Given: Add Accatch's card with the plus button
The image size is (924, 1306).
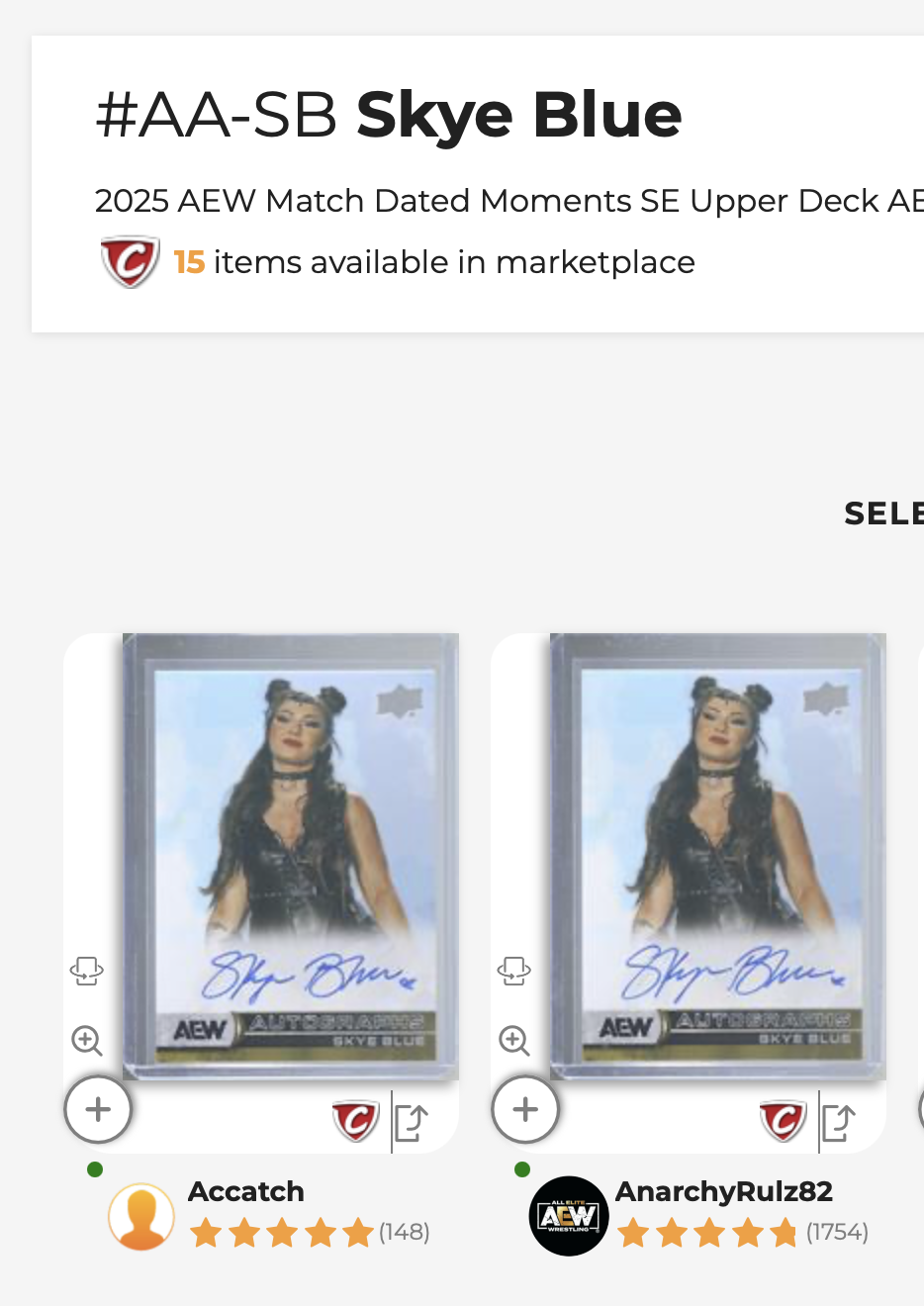Looking at the screenshot, I should pos(98,1110).
